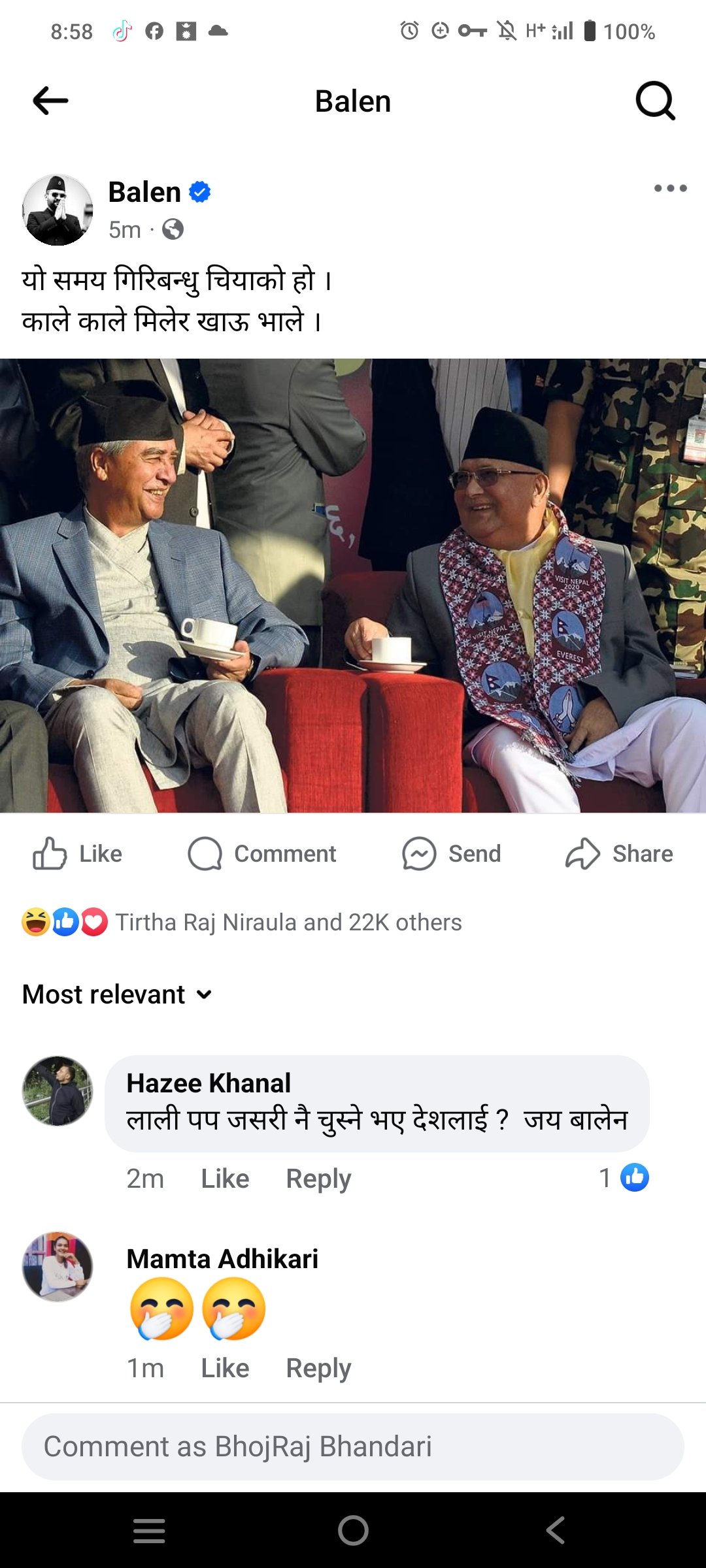Image resolution: width=706 pixels, height=1568 pixels.
Task: Open recent apps from the navigation bar
Action: (149, 1530)
